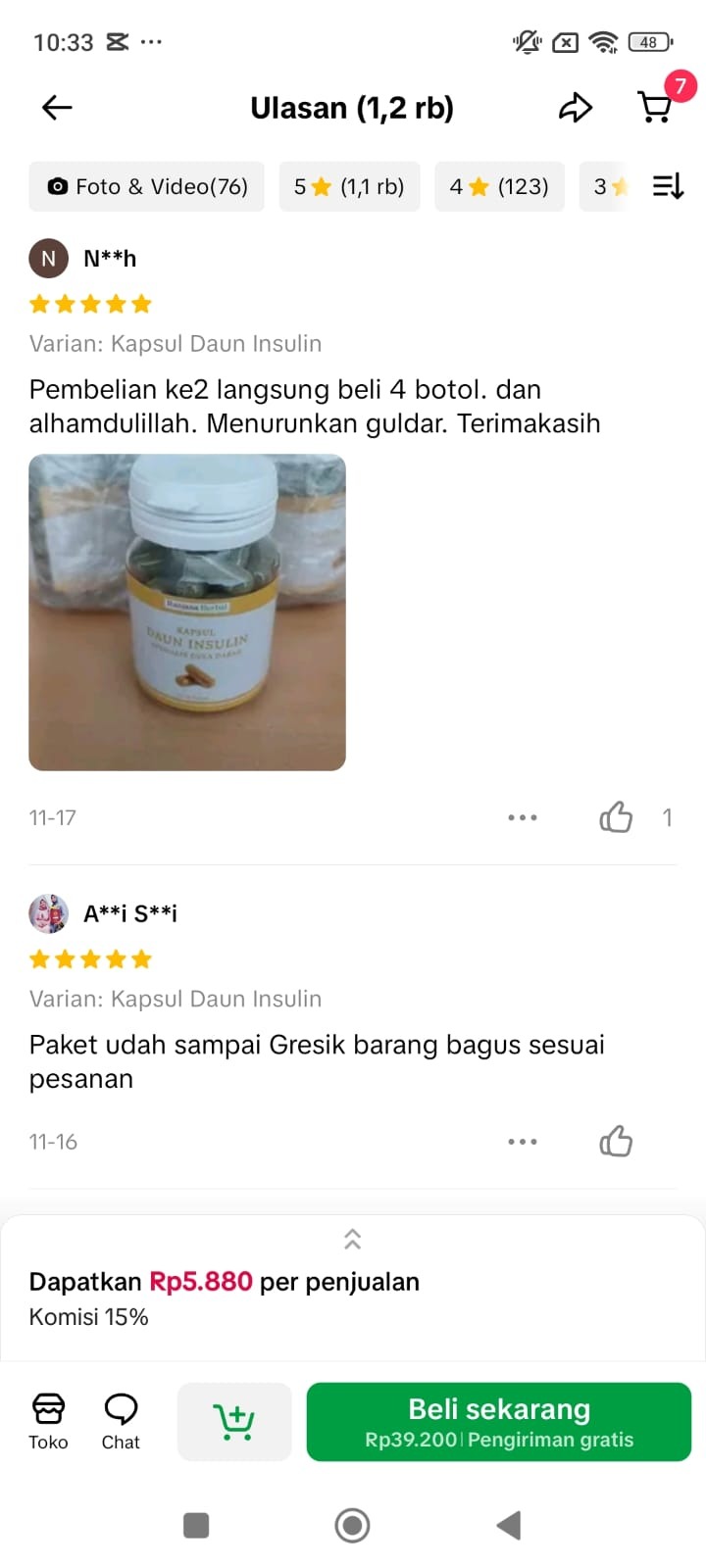Chat with the seller
Image resolution: width=706 pixels, height=1568 pixels.
coord(121,1421)
